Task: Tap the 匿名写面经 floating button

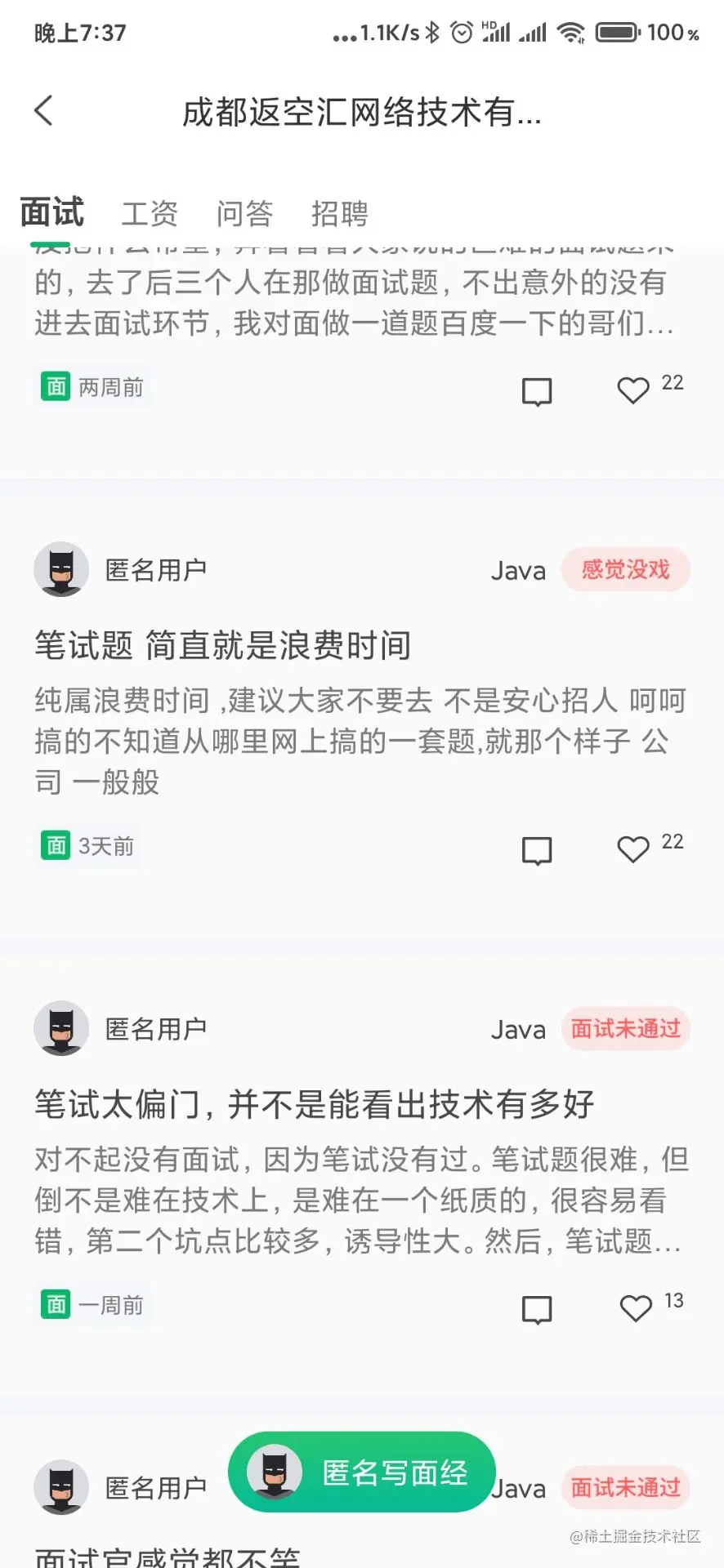Action: (362, 1472)
